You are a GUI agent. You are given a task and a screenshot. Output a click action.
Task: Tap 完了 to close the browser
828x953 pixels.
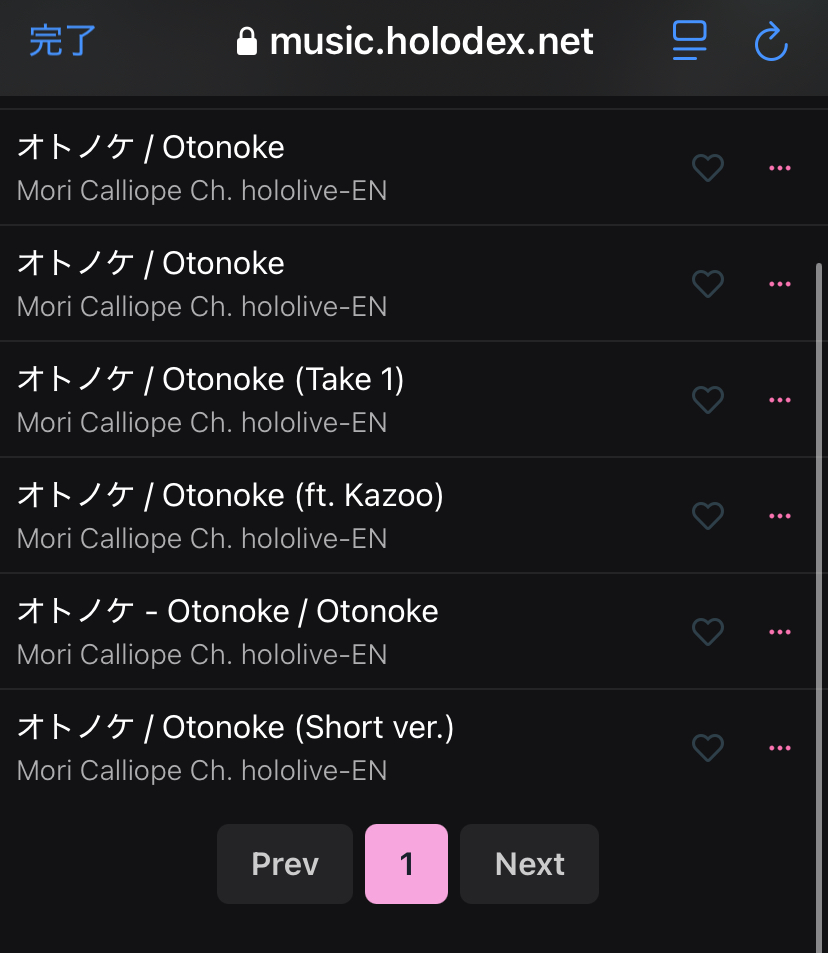click(x=62, y=42)
